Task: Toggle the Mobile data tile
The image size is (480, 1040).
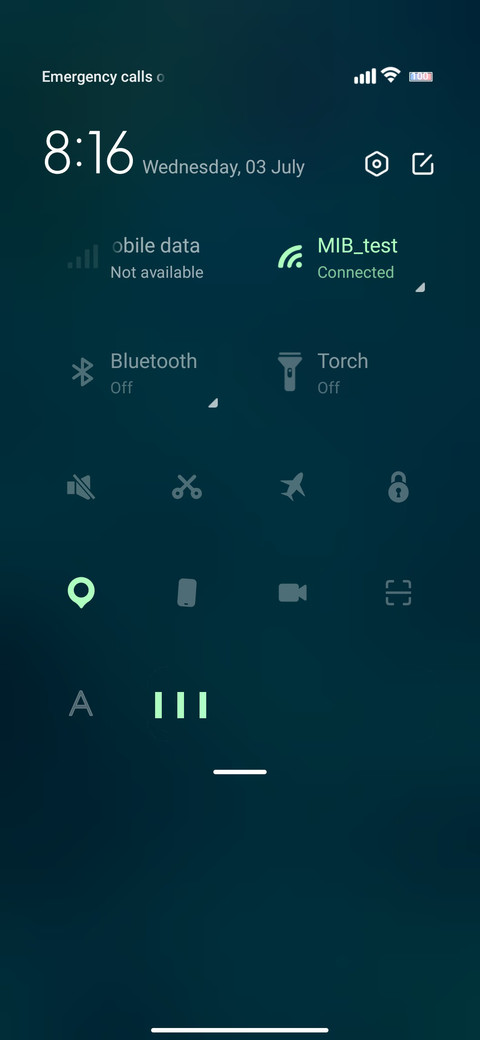Action: (137, 257)
